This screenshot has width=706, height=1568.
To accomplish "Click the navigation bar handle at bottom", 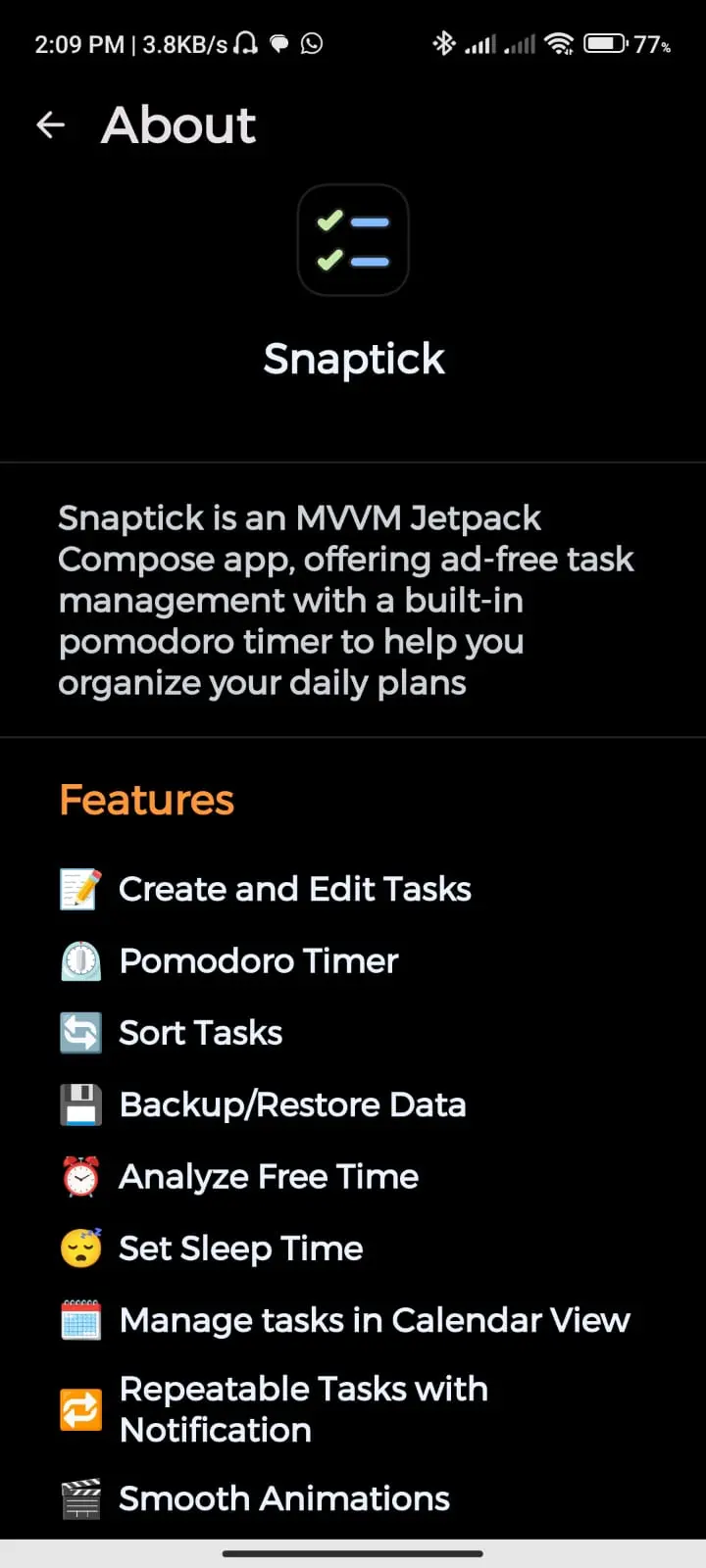I will [353, 1553].
